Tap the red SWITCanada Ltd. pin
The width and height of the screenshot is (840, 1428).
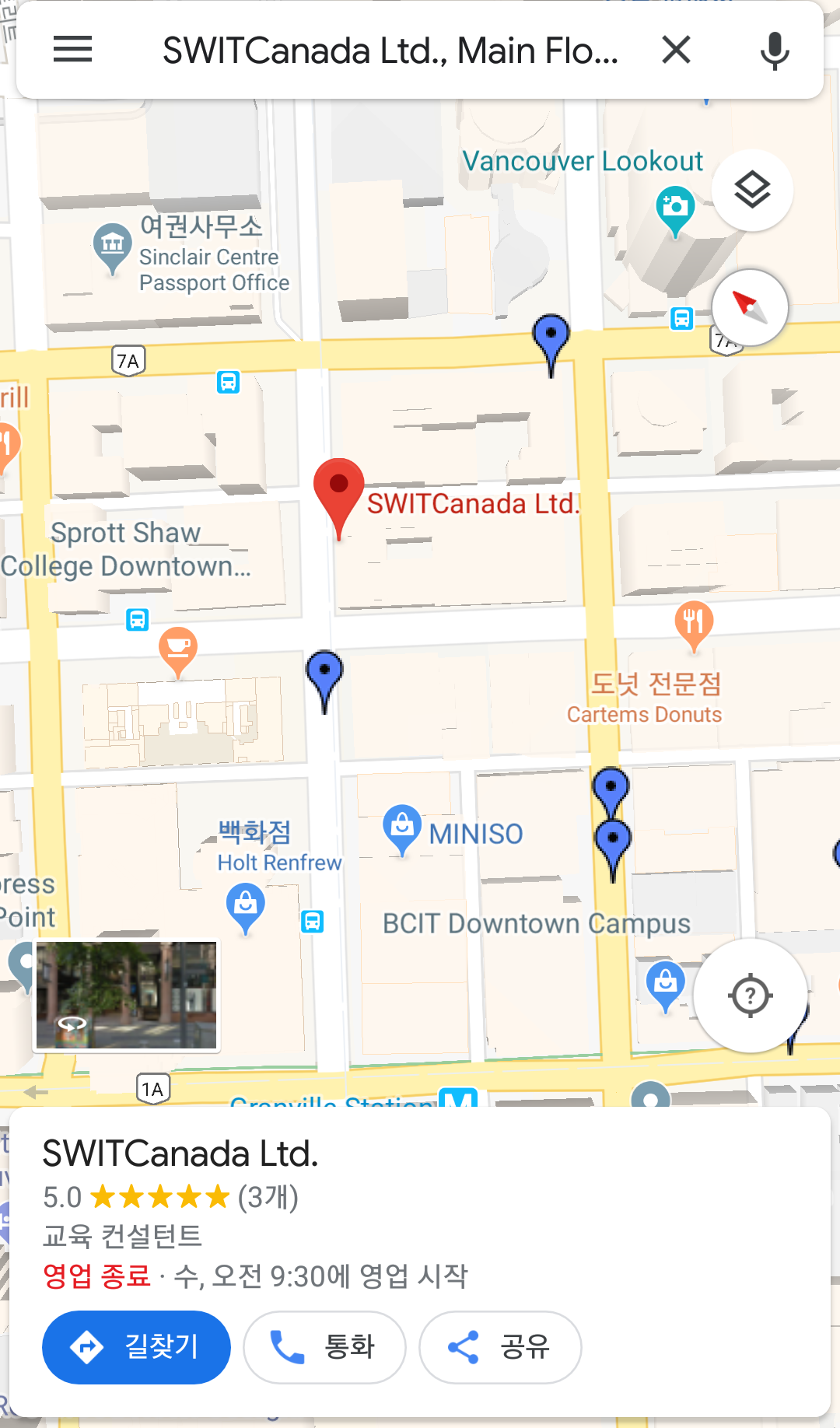pos(338,490)
